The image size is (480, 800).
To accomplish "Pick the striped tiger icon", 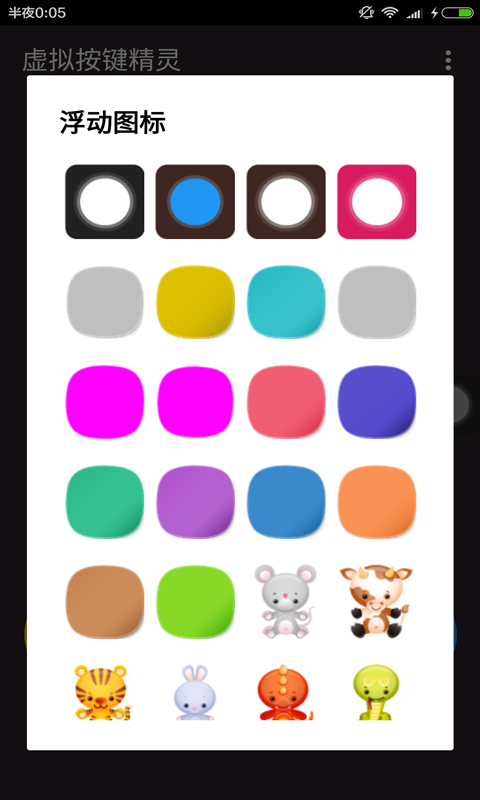I will tap(102, 692).
